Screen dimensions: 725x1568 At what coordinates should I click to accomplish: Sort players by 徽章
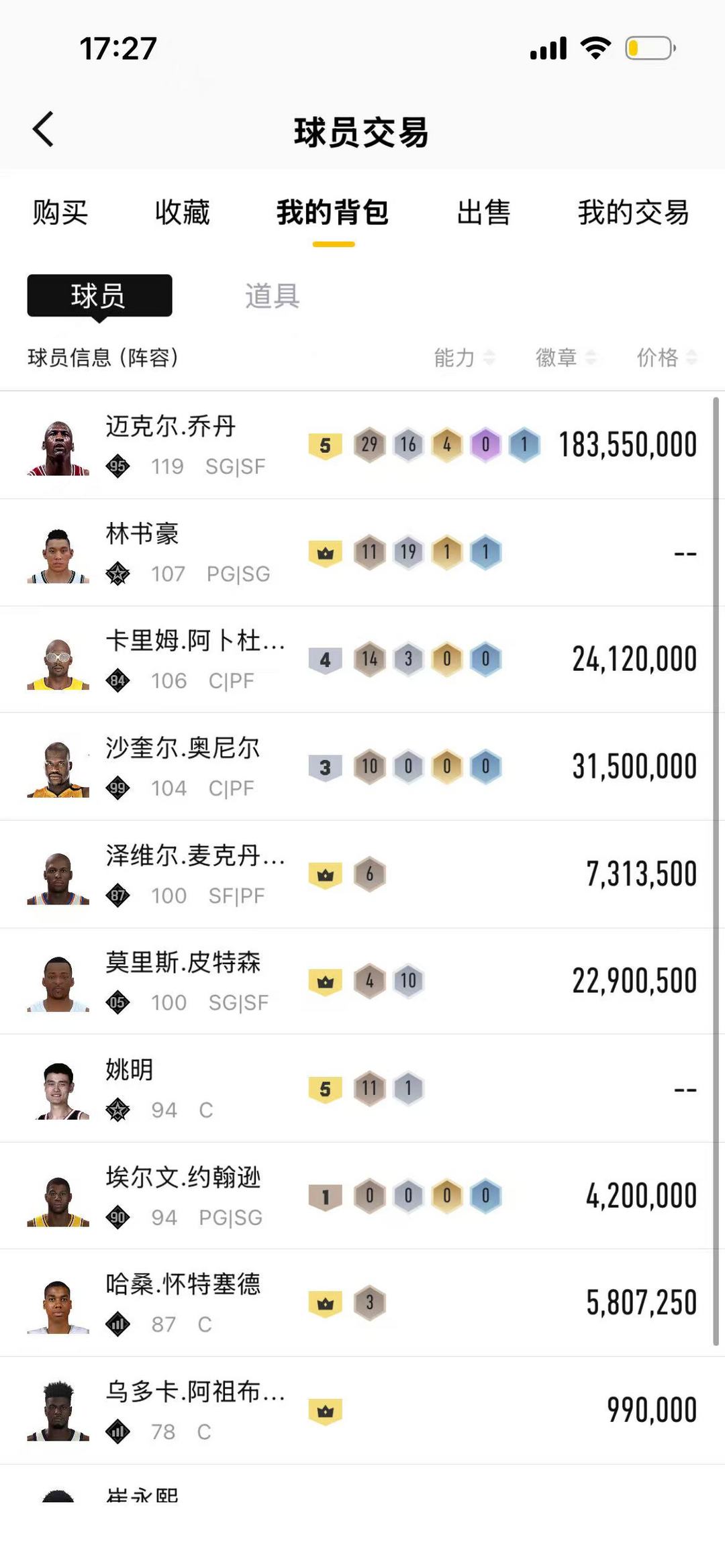(565, 358)
